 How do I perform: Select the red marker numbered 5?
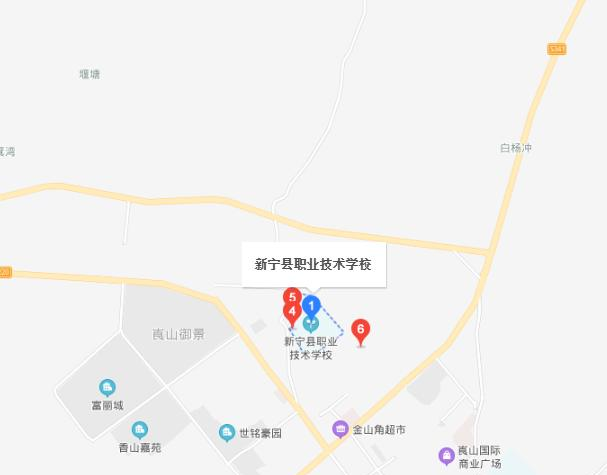[x=292, y=297]
